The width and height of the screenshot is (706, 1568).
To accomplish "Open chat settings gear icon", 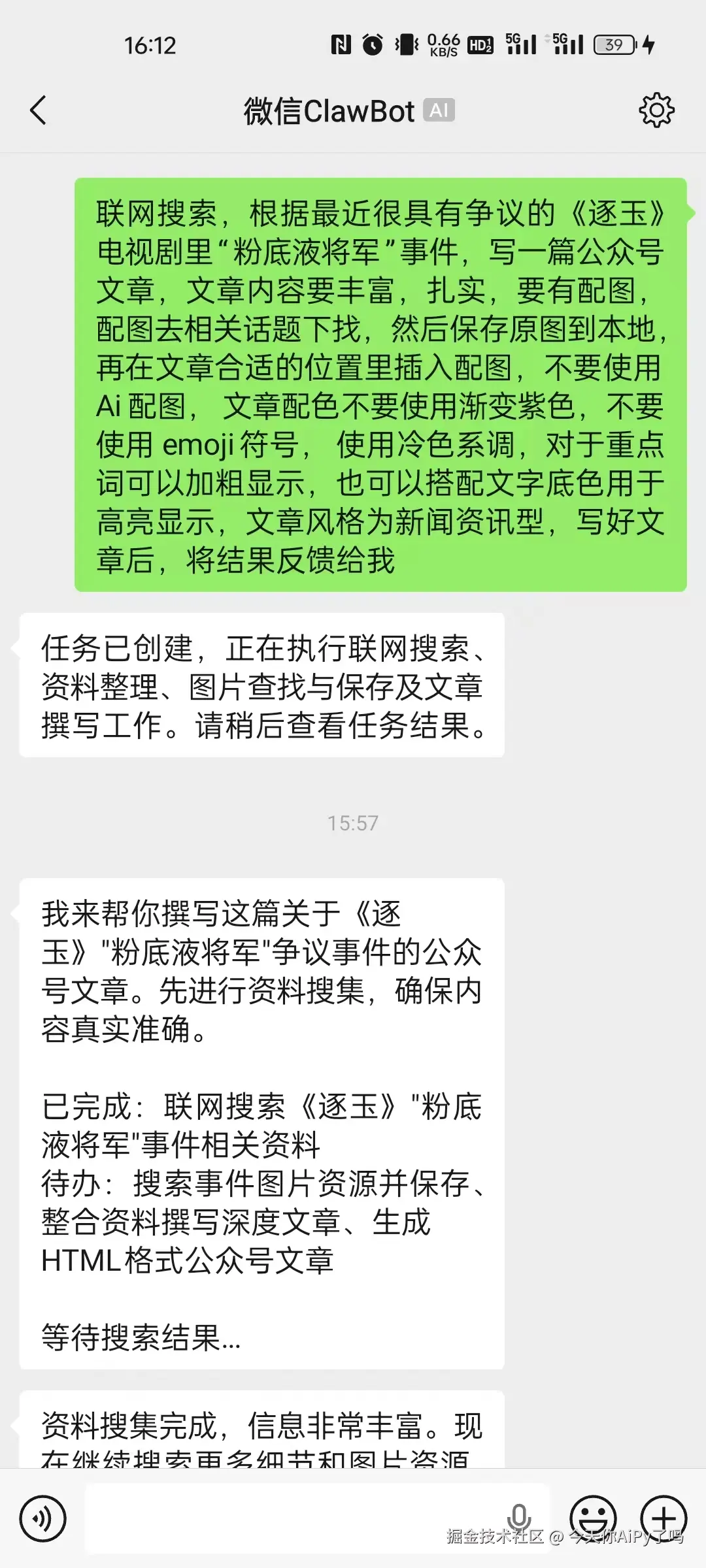I will coord(656,110).
